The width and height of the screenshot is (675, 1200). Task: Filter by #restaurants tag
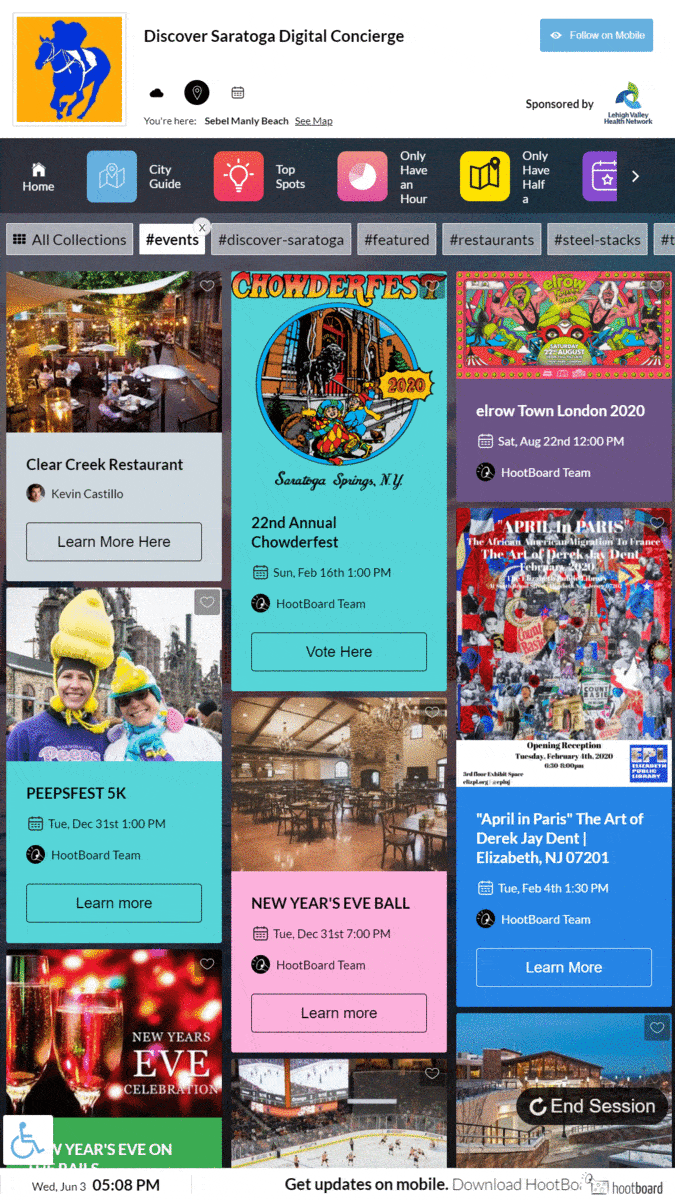point(492,240)
